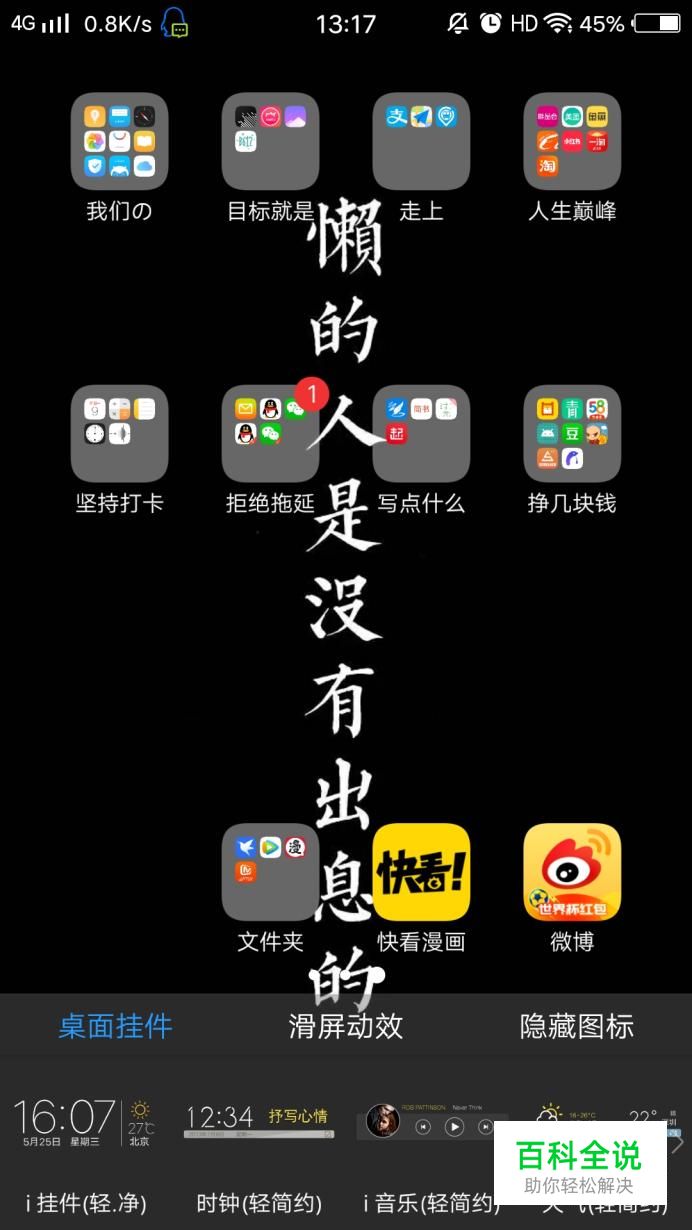Open the 走上 folder
This screenshot has height=1230, width=692.
coord(421,142)
